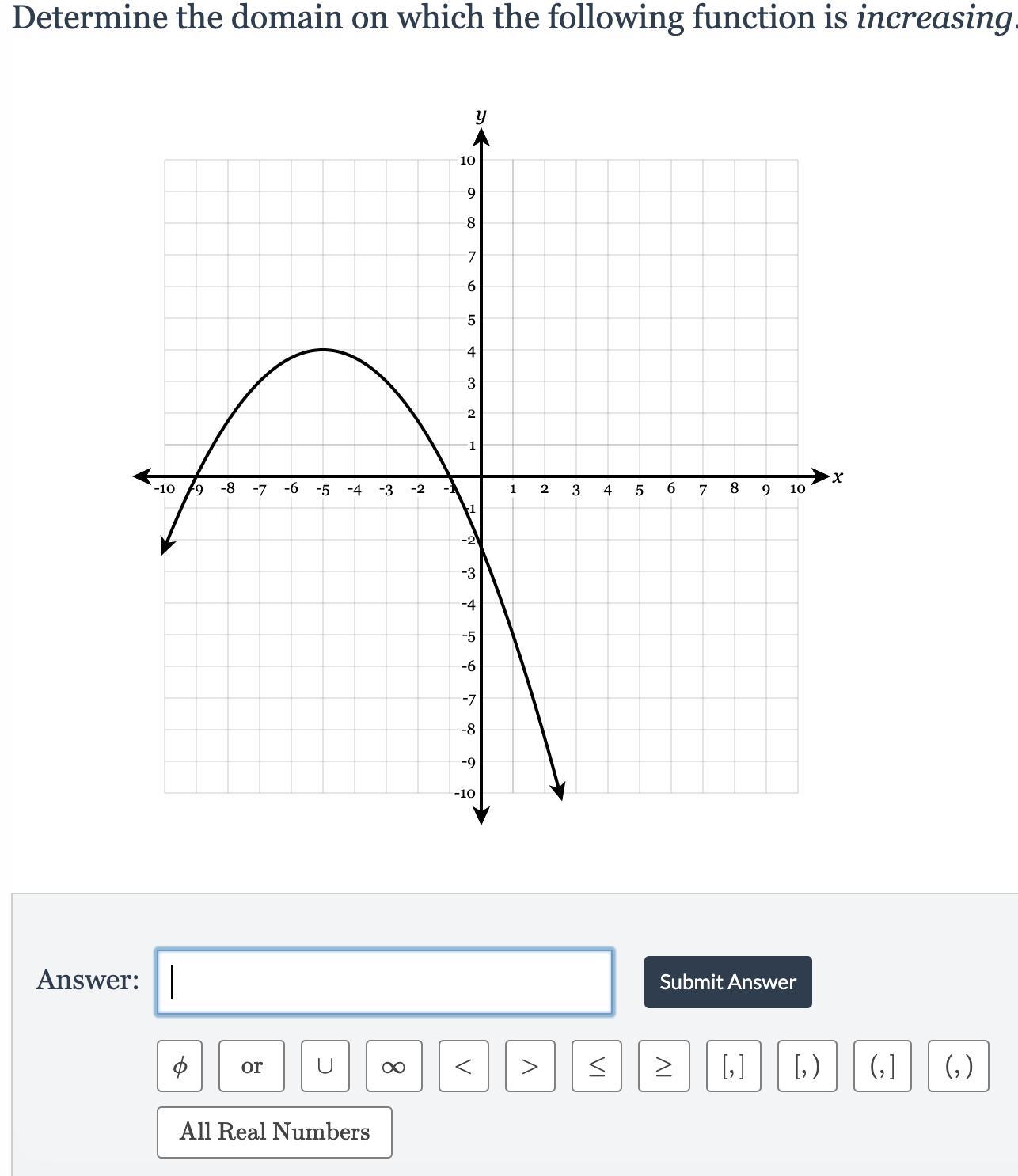The image size is (1018, 1176).
Task: Insert half-open interval [,)
Action: click(807, 1066)
